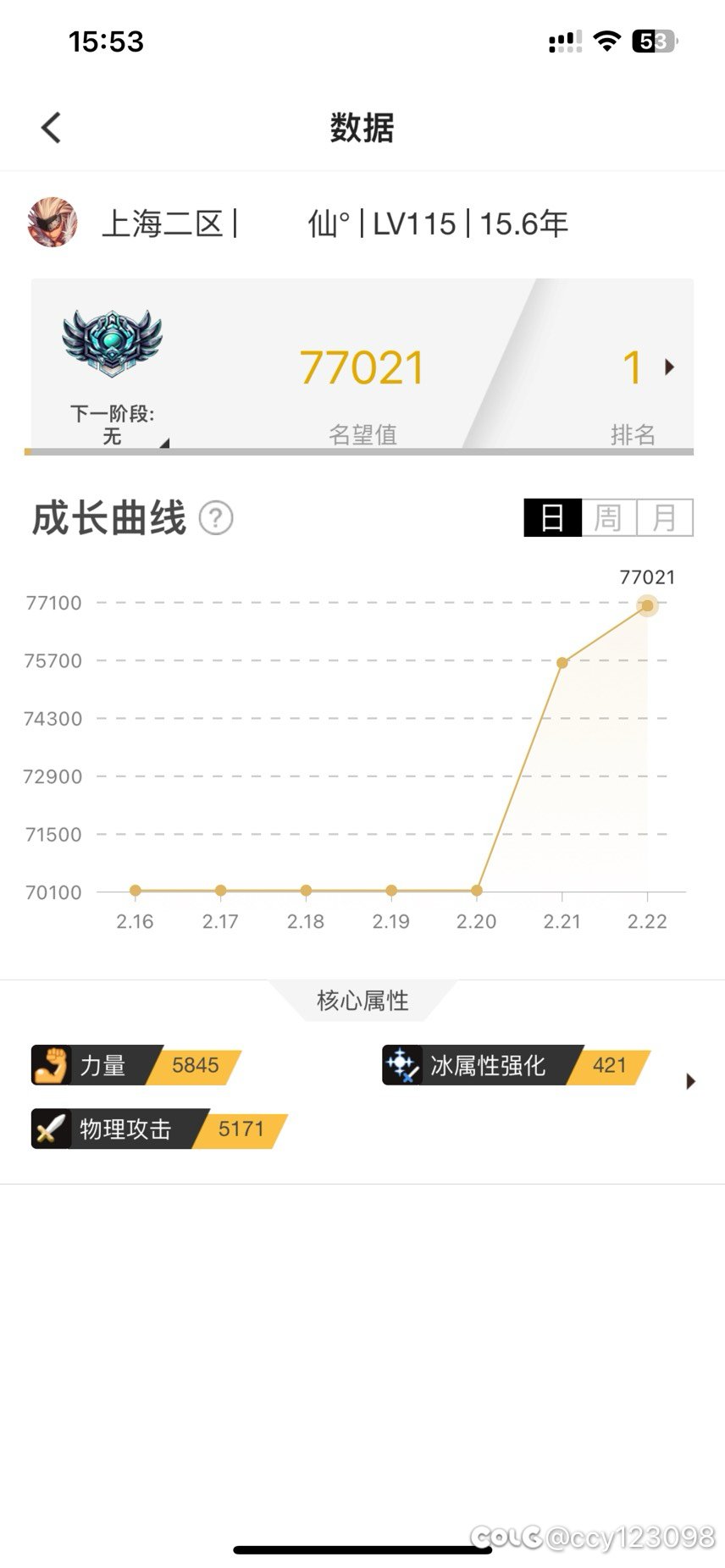Tap the 2.22 data point on chart

[648, 605]
